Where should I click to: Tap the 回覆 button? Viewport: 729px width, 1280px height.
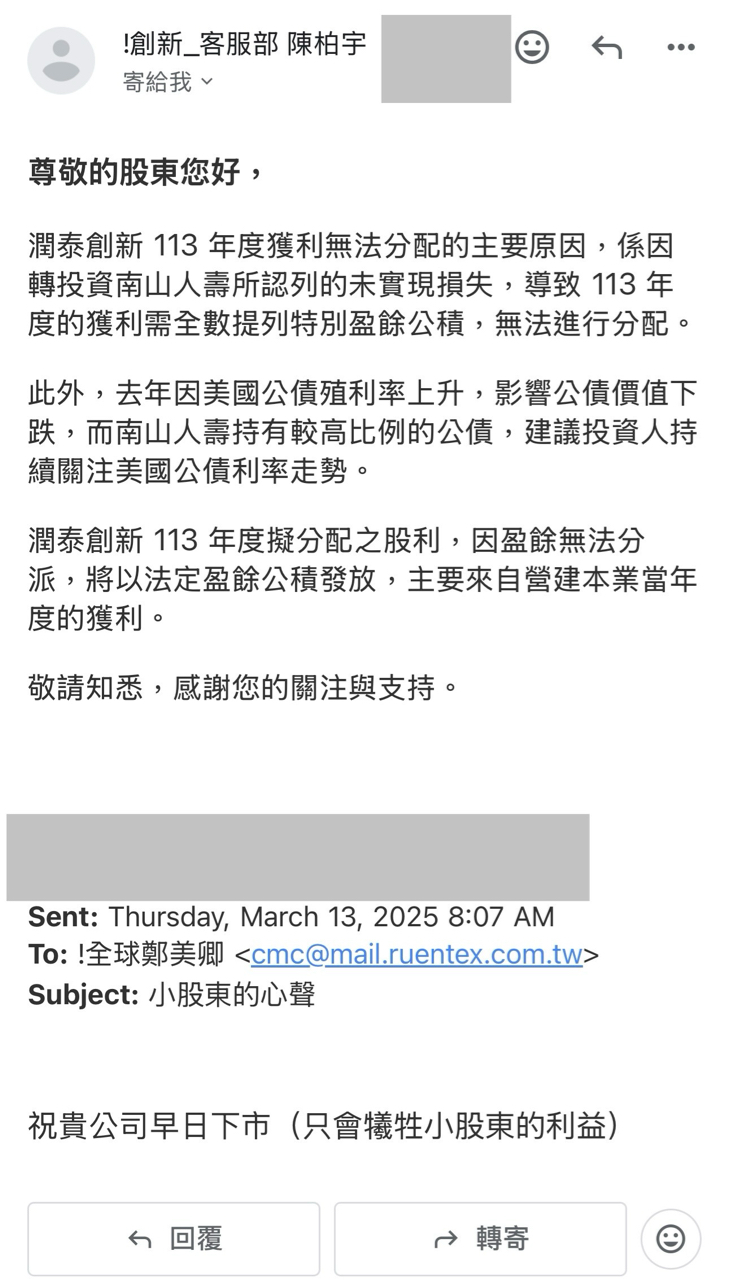(x=174, y=1239)
